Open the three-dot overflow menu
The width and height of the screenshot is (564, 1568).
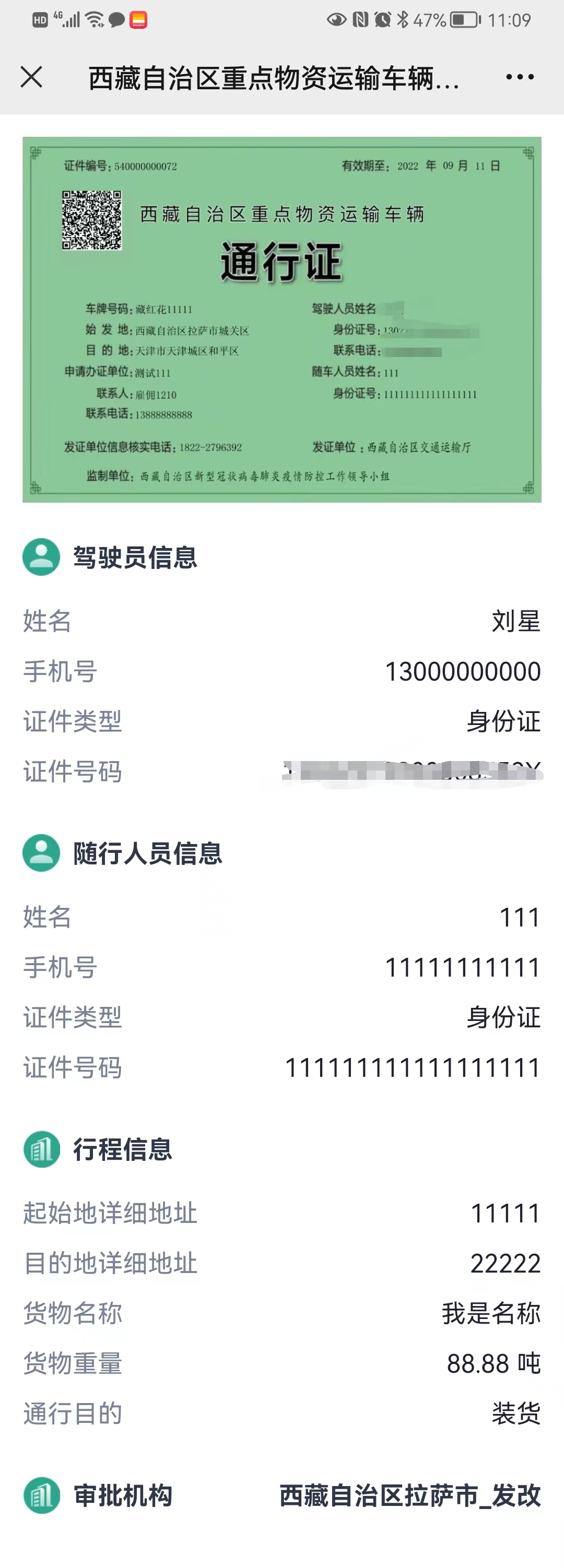click(520, 77)
